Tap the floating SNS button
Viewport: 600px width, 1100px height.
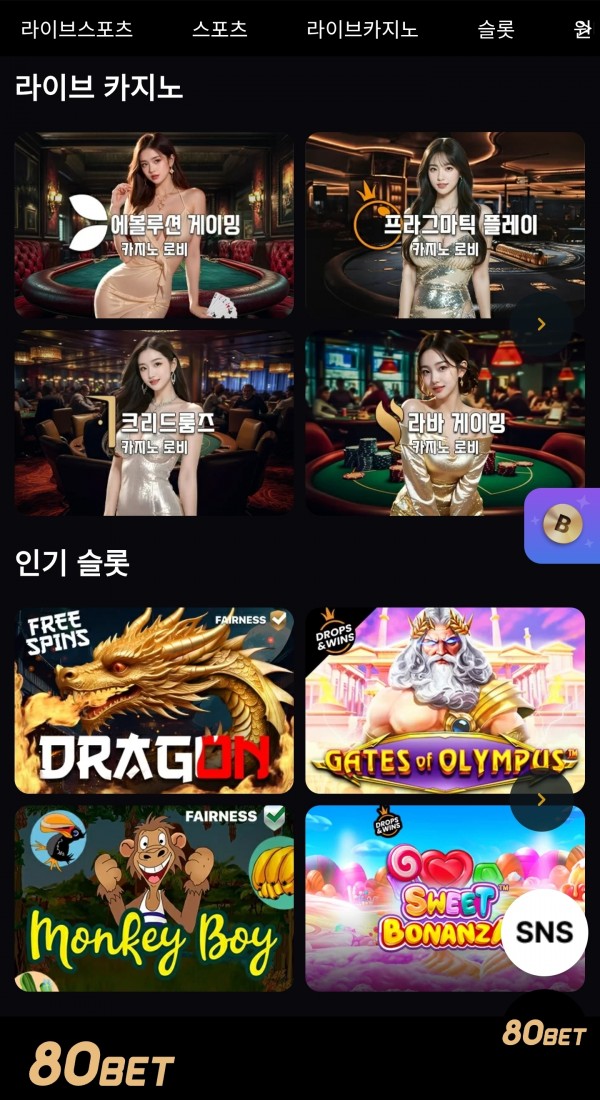pos(544,932)
